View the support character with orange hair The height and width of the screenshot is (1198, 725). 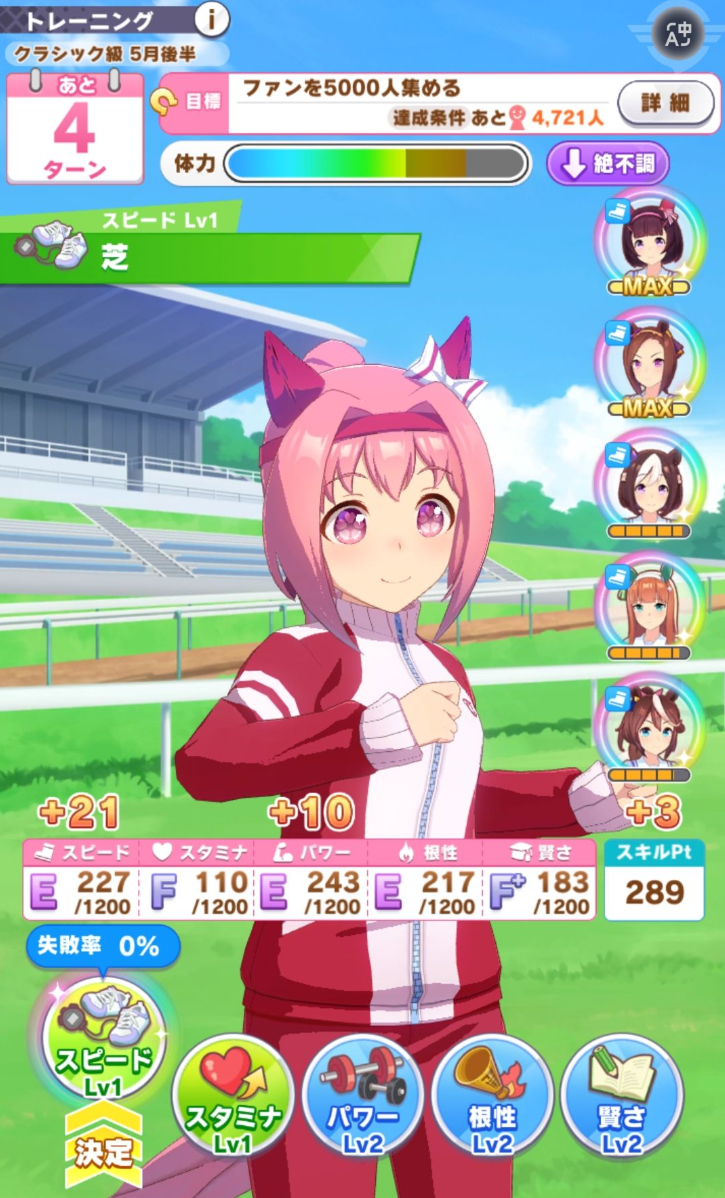[650, 607]
